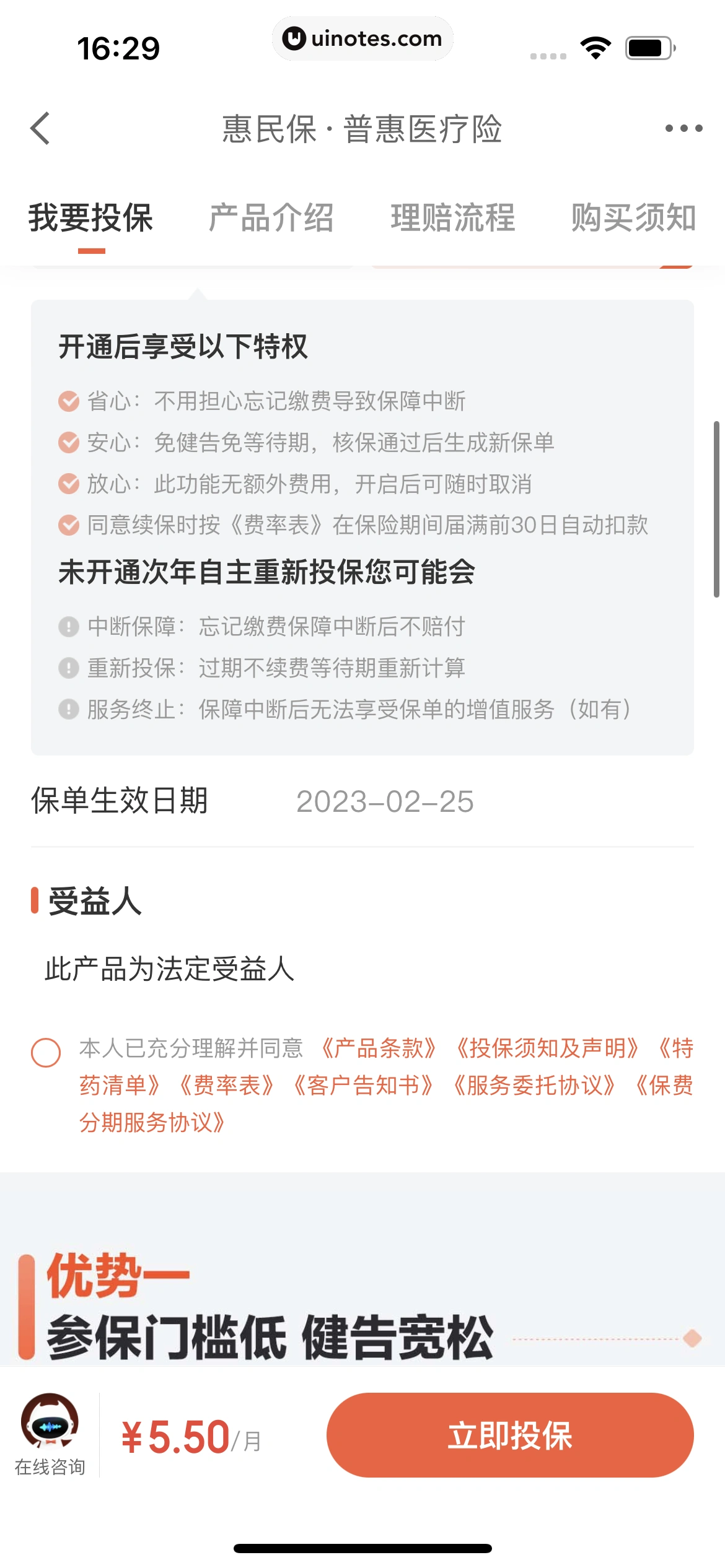
Task: Open the 《费率表》 link in agreement text
Action: (x=226, y=1086)
